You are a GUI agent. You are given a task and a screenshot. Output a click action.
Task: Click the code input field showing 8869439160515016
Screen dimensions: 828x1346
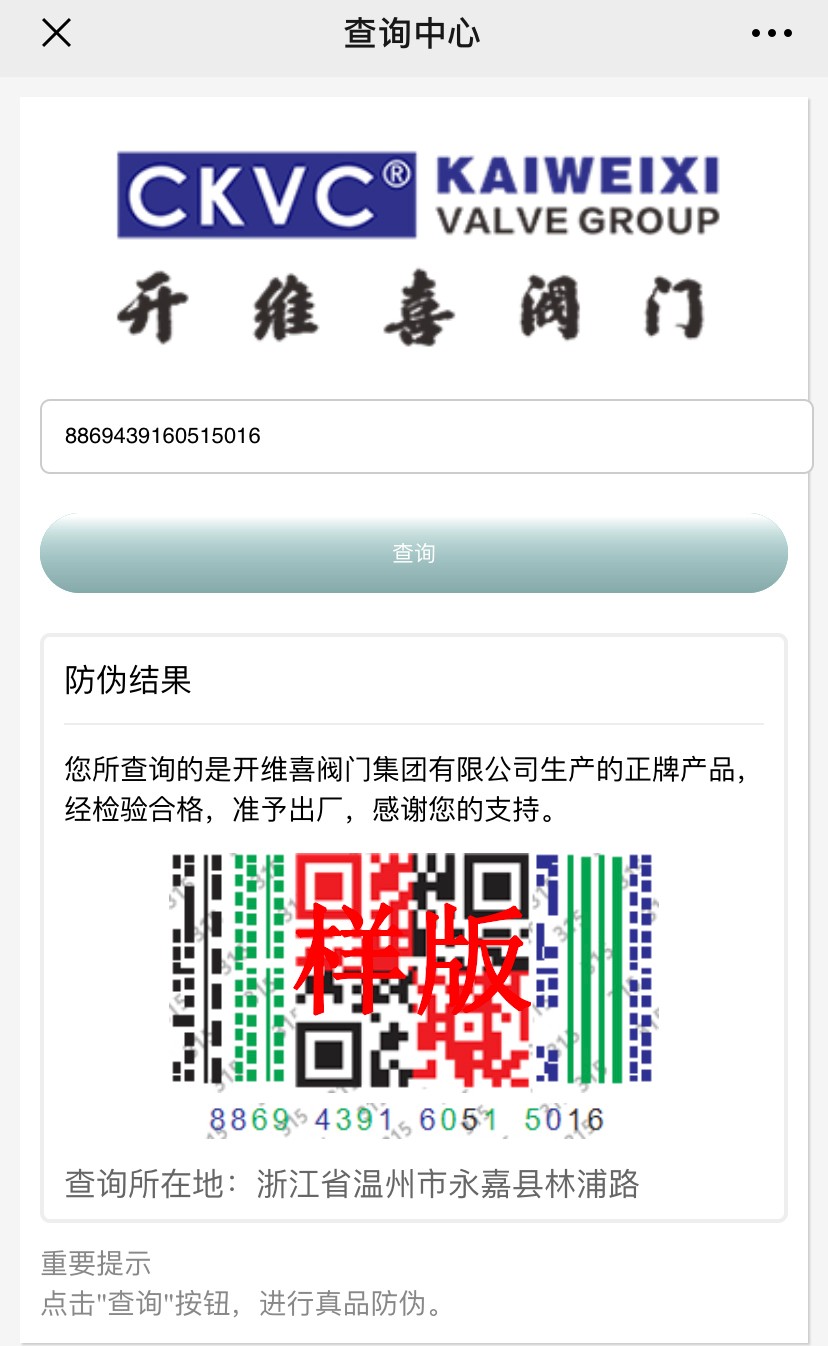tap(413, 436)
